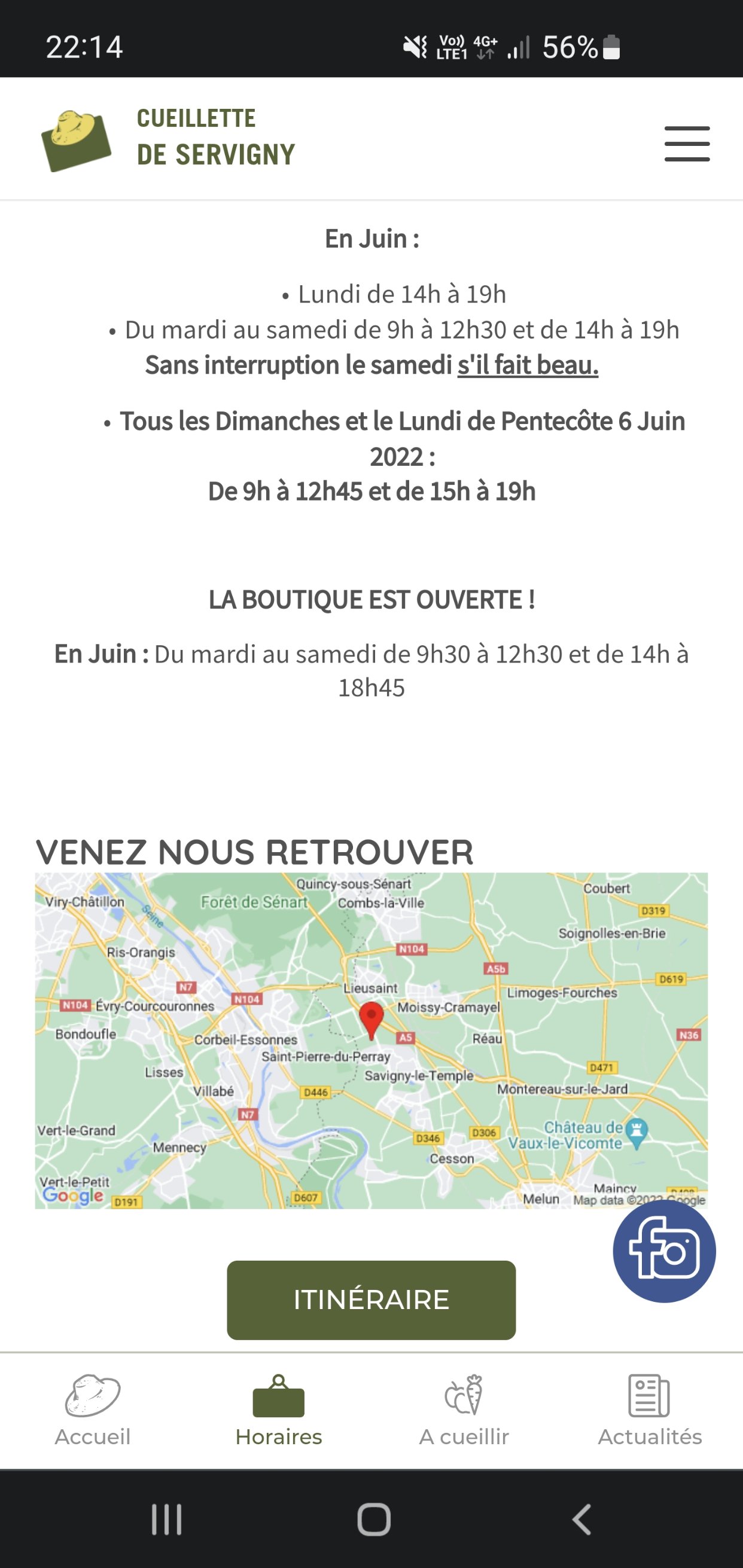Image resolution: width=743 pixels, height=1568 pixels.
Task: Open the map showing the farm location
Action: [371, 1041]
